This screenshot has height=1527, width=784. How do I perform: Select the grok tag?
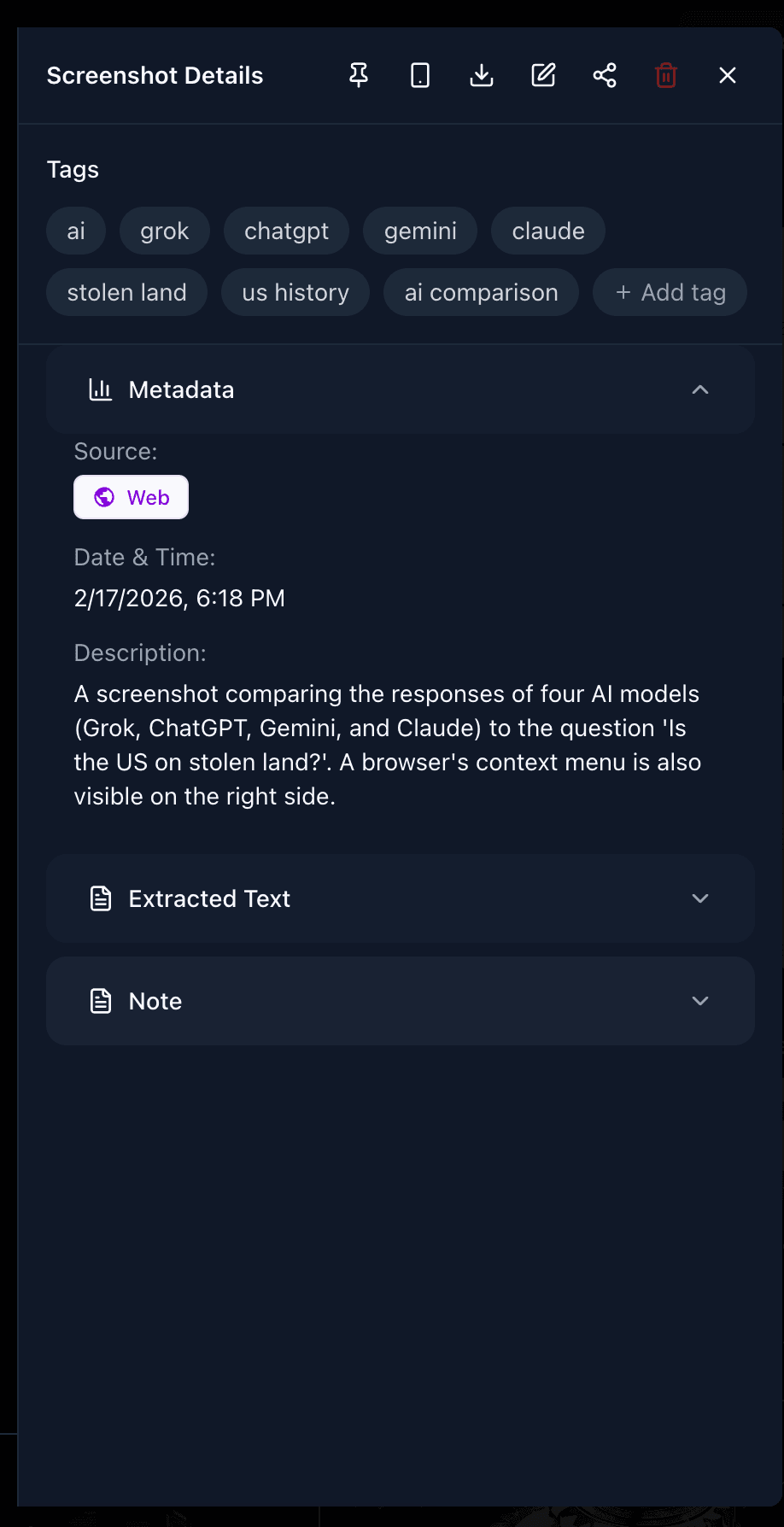164,231
